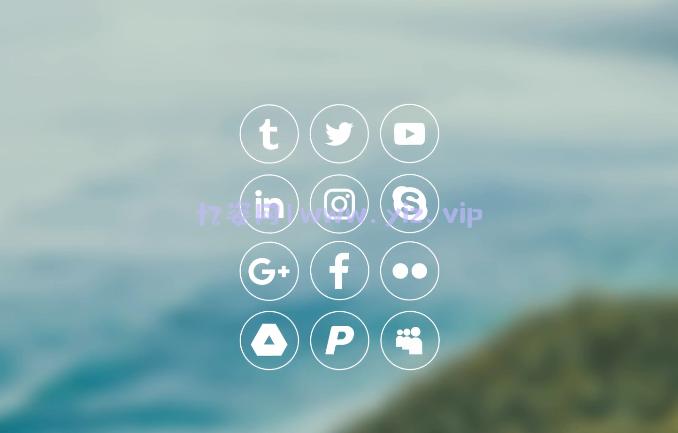Open the YouTube icon button
Viewport: 678px width, 433px height.
(409, 134)
